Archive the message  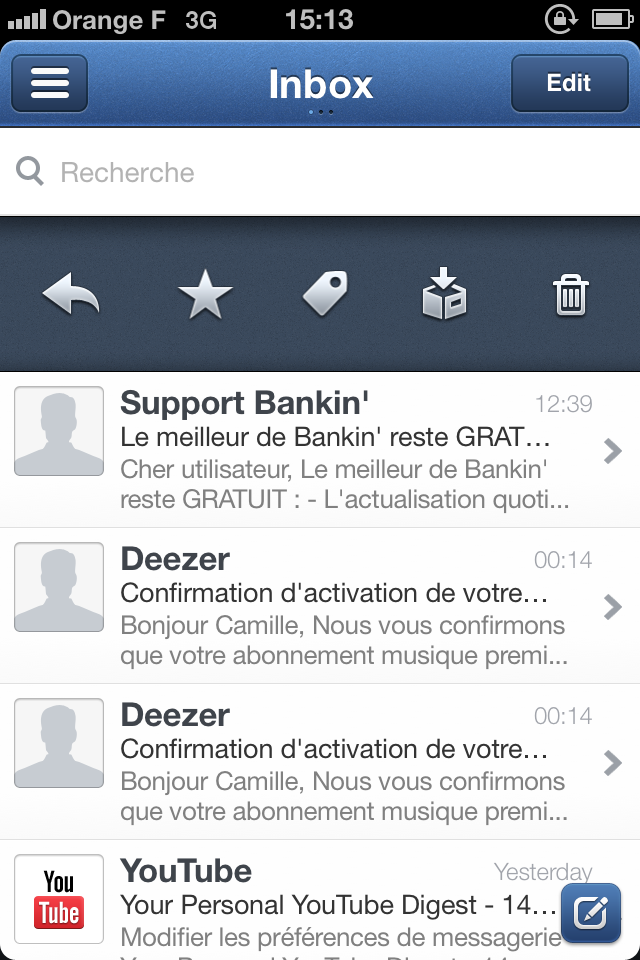[x=444, y=296]
